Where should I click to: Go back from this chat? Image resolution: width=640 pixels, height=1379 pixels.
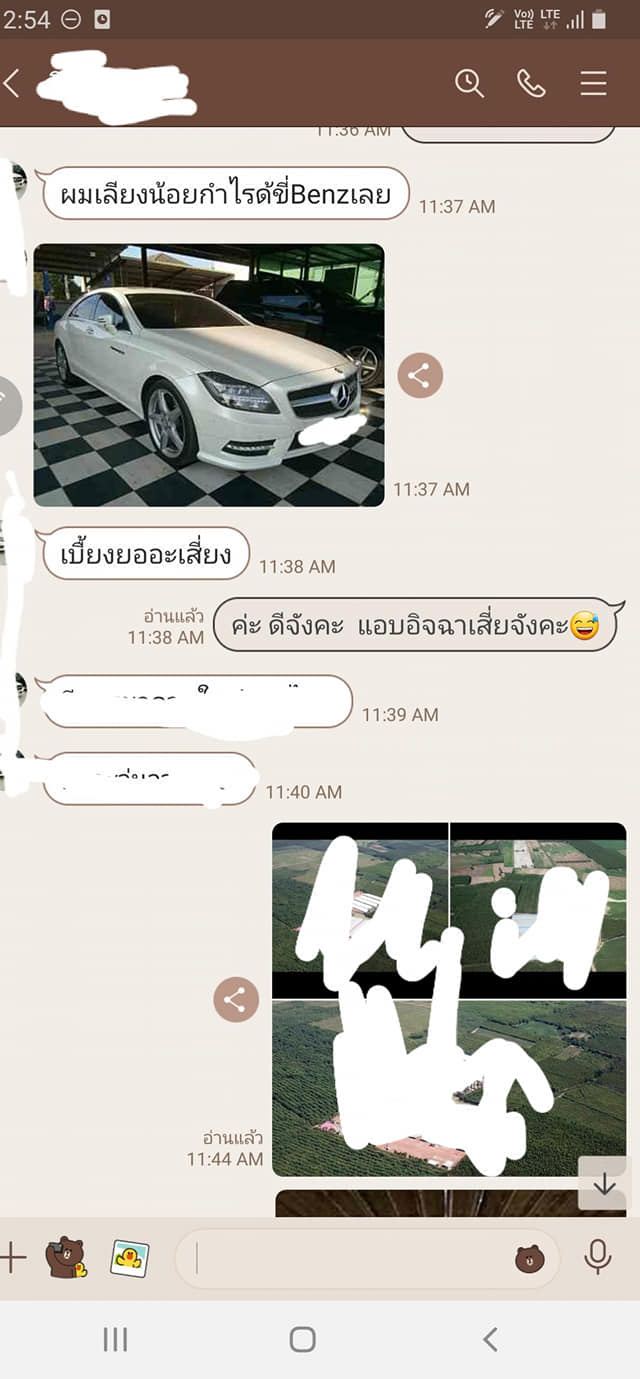(13, 83)
